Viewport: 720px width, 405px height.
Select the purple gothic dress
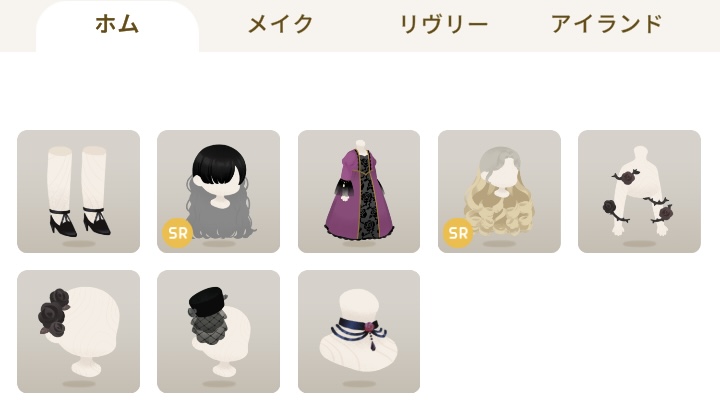[x=359, y=191]
